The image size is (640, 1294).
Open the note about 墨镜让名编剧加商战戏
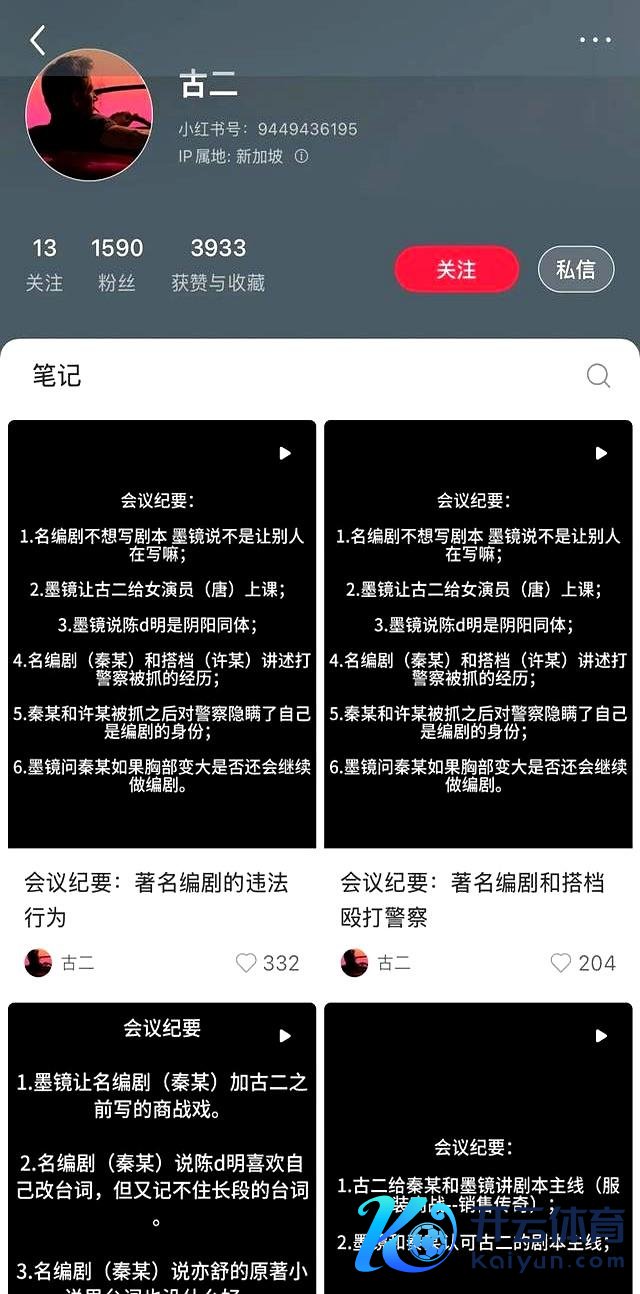tap(162, 1150)
